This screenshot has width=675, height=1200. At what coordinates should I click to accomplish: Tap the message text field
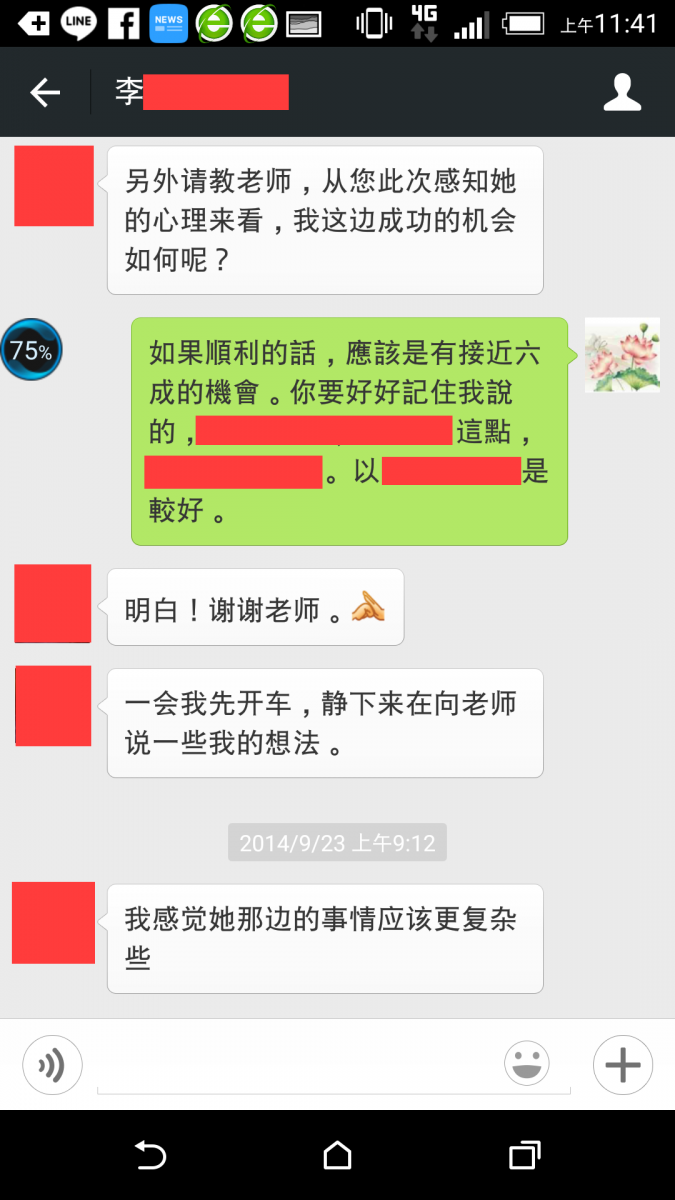(x=300, y=1066)
